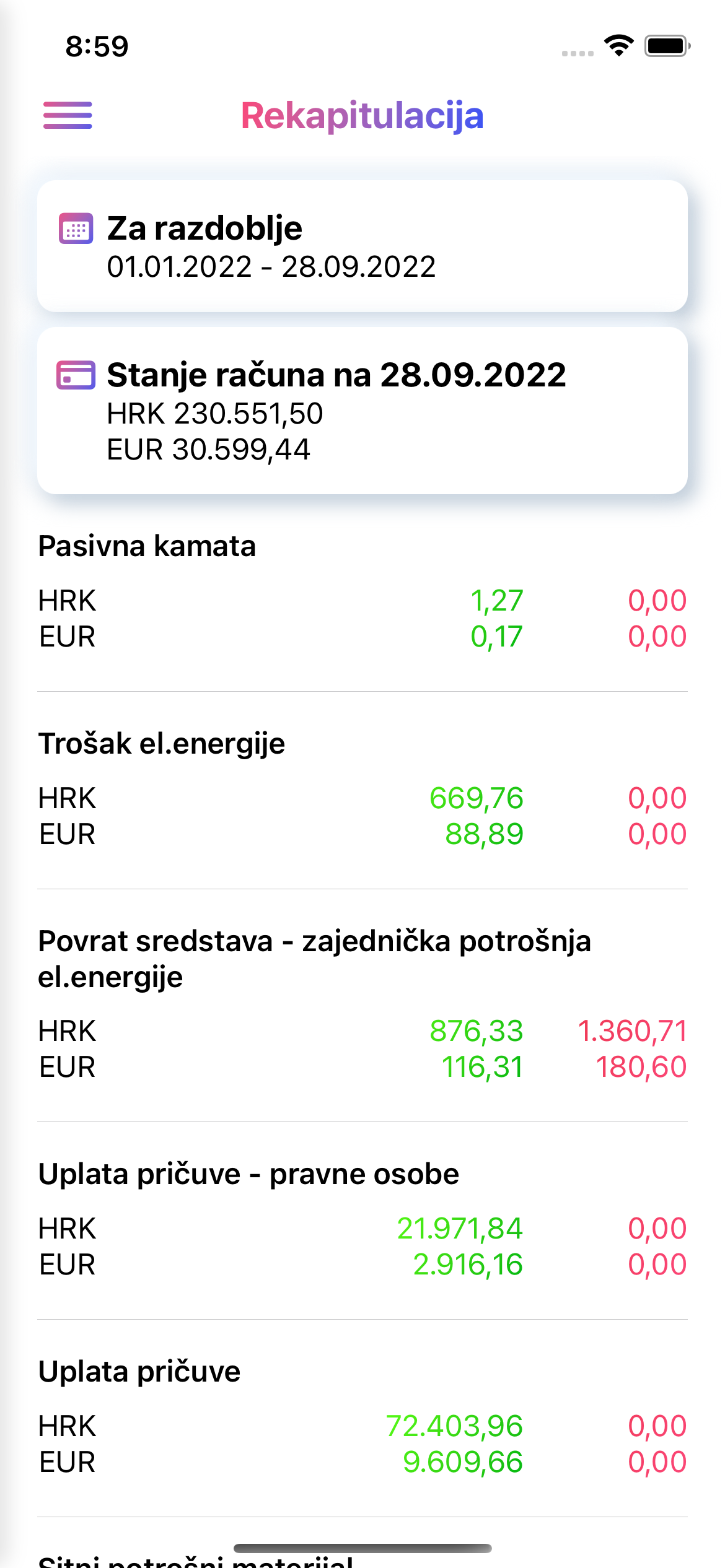Expand the Trošak el.energije section
Image resolution: width=725 pixels, height=1568 pixels.
pos(162,743)
